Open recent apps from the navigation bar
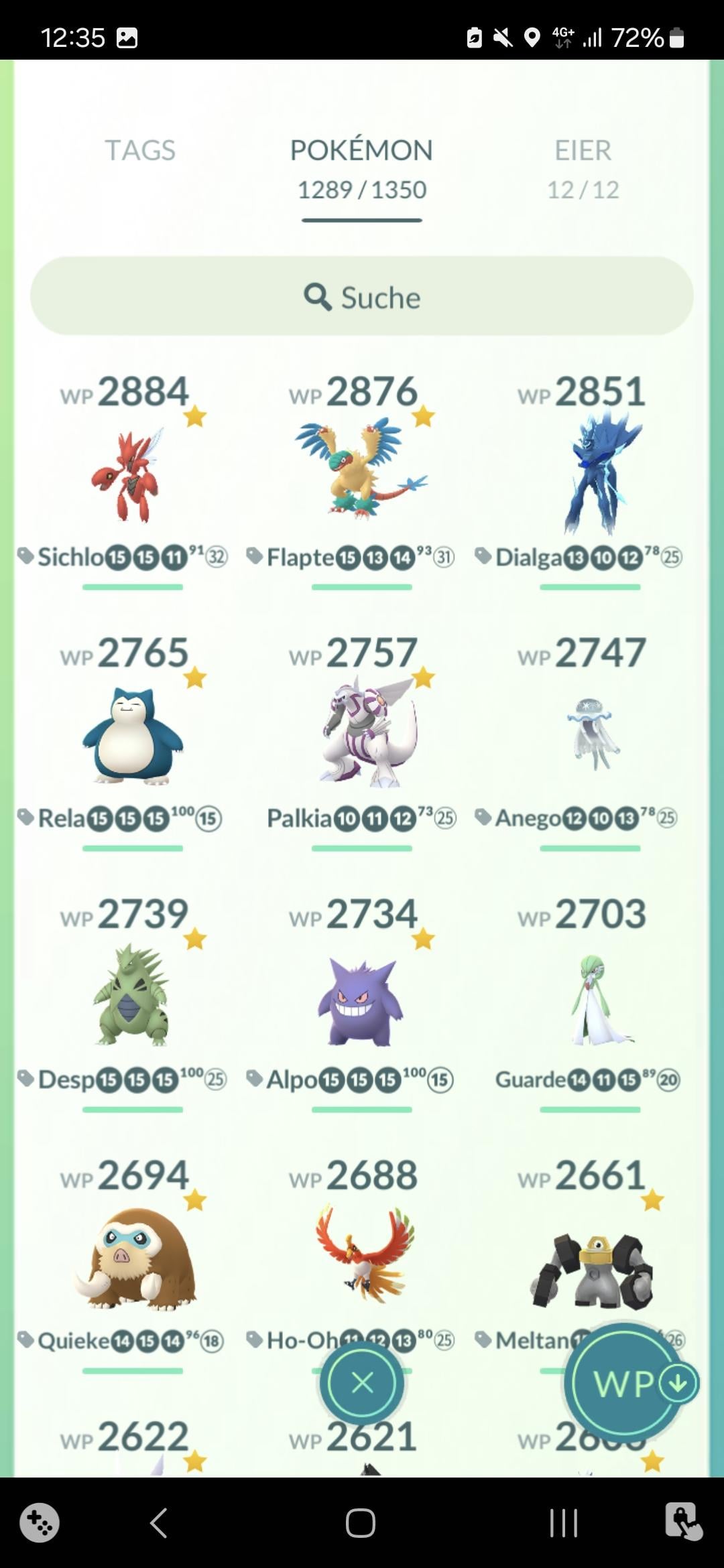The width and height of the screenshot is (724, 1568). [x=563, y=1522]
